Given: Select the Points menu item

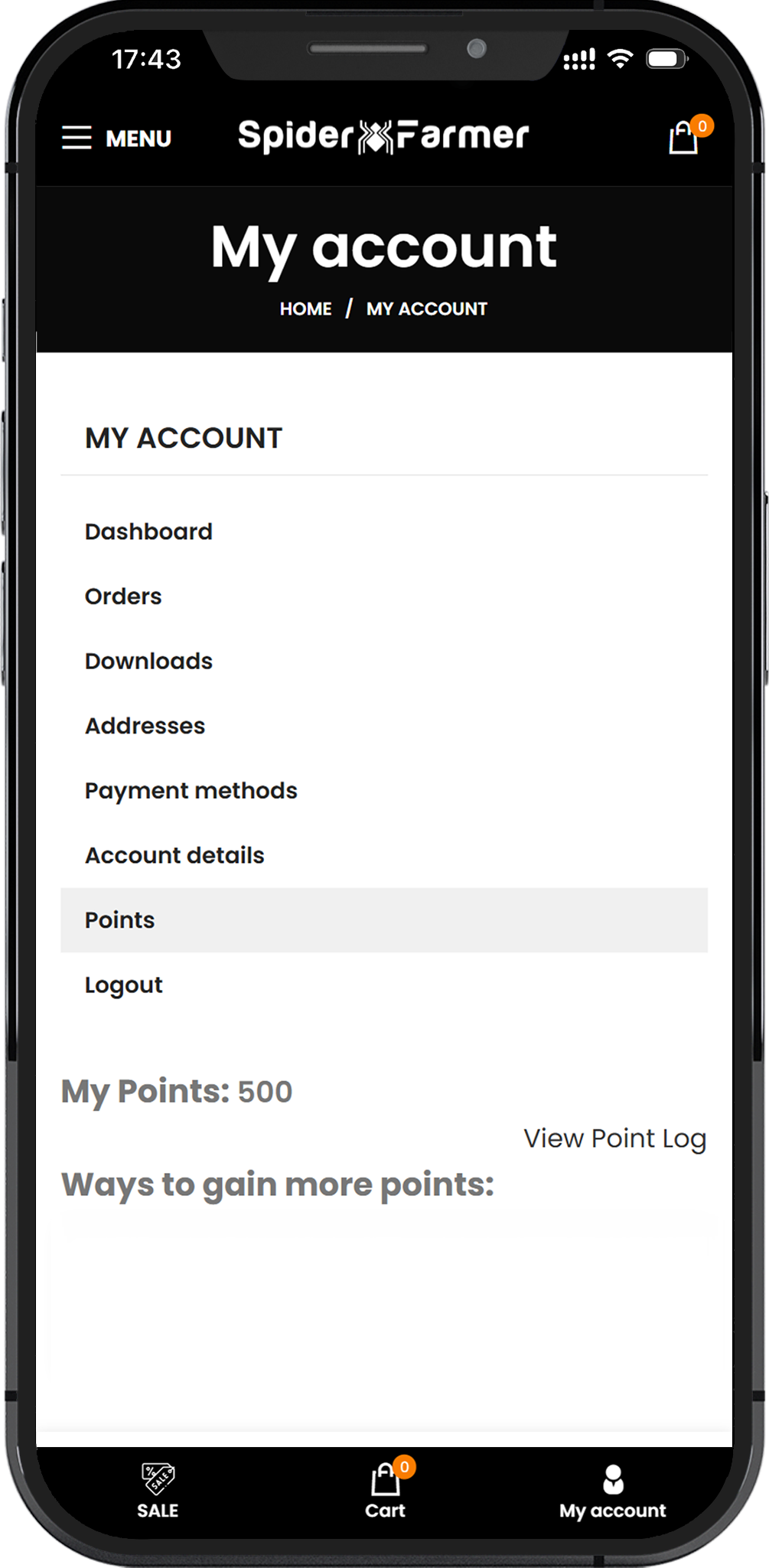Looking at the screenshot, I should pyautogui.click(x=384, y=920).
